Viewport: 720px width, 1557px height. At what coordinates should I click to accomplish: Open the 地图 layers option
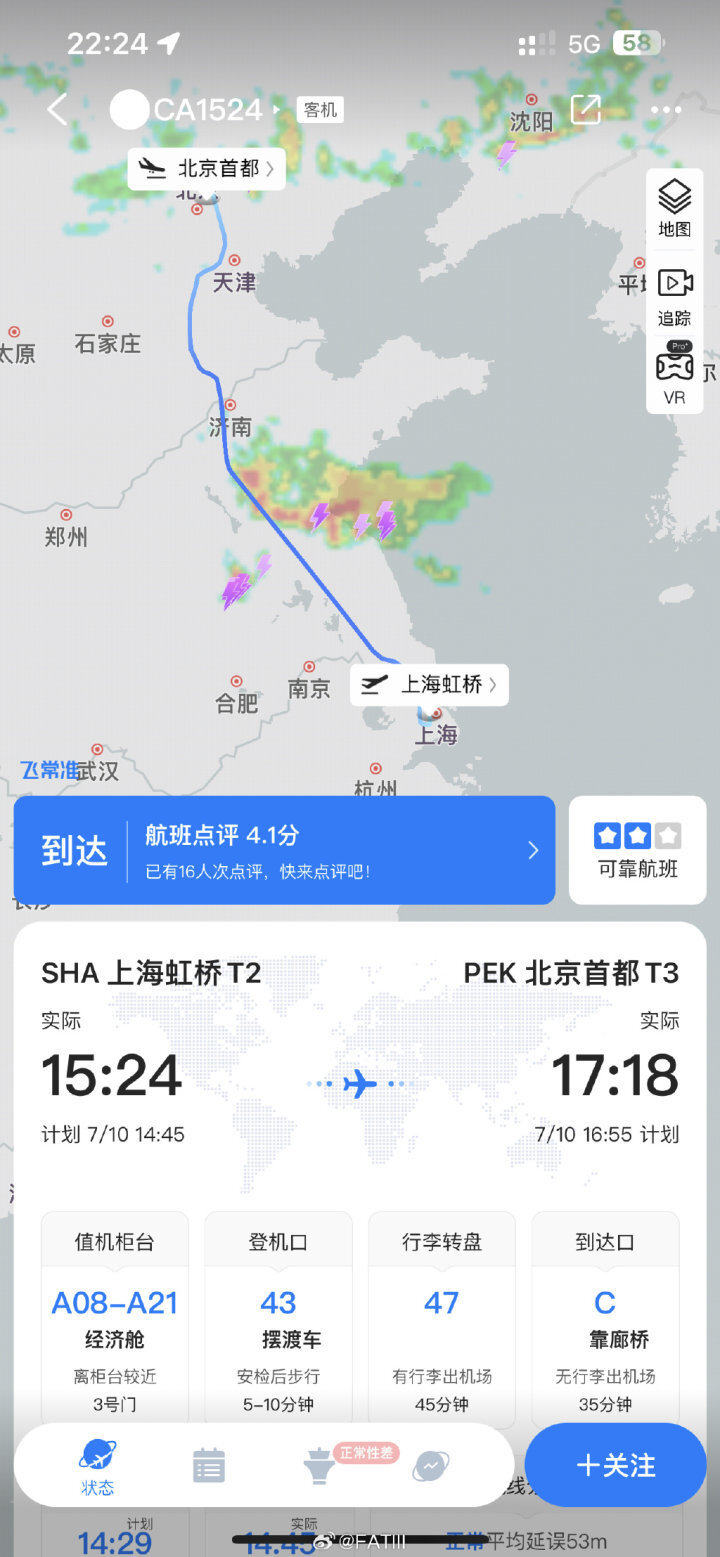tap(674, 209)
